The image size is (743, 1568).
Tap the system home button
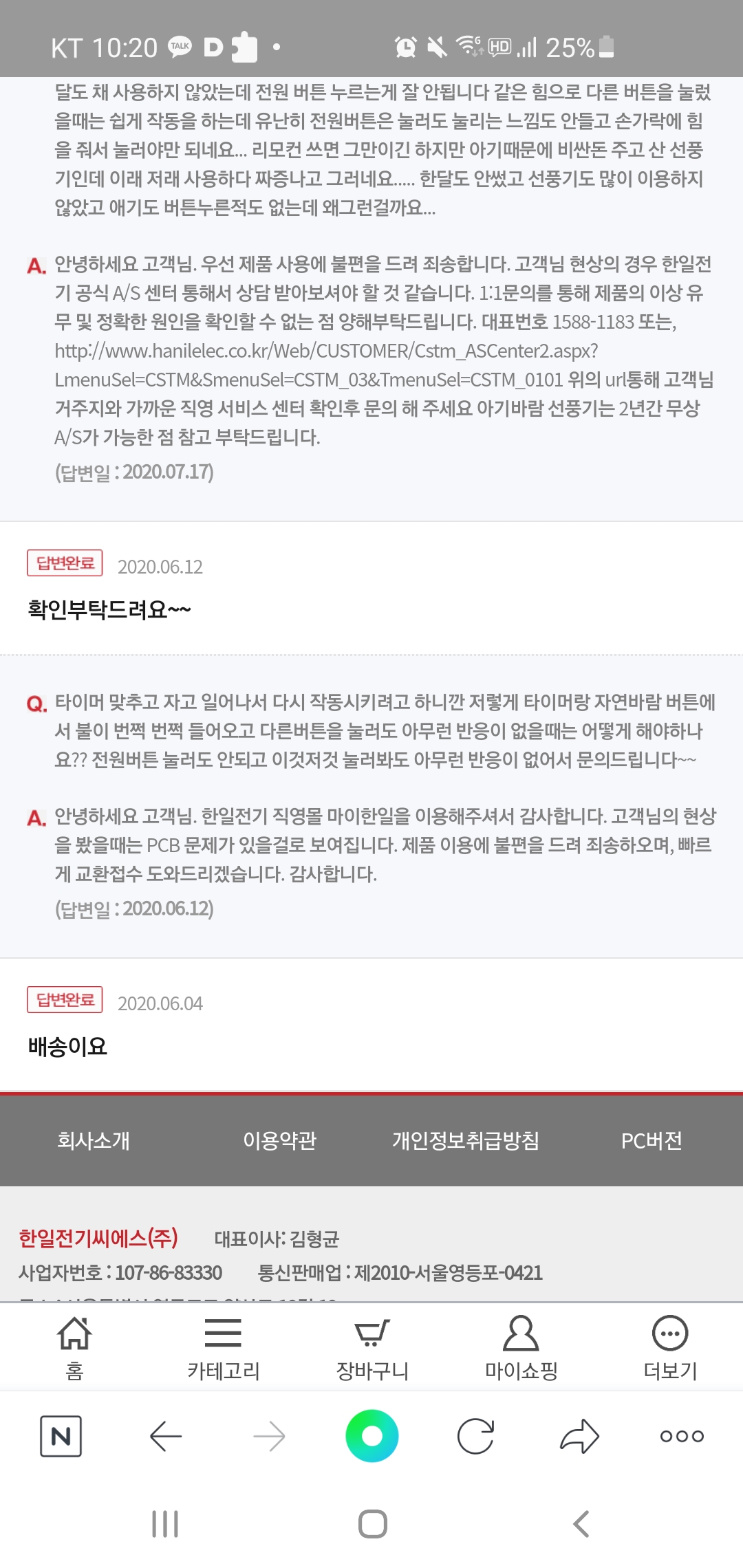coord(372,1524)
